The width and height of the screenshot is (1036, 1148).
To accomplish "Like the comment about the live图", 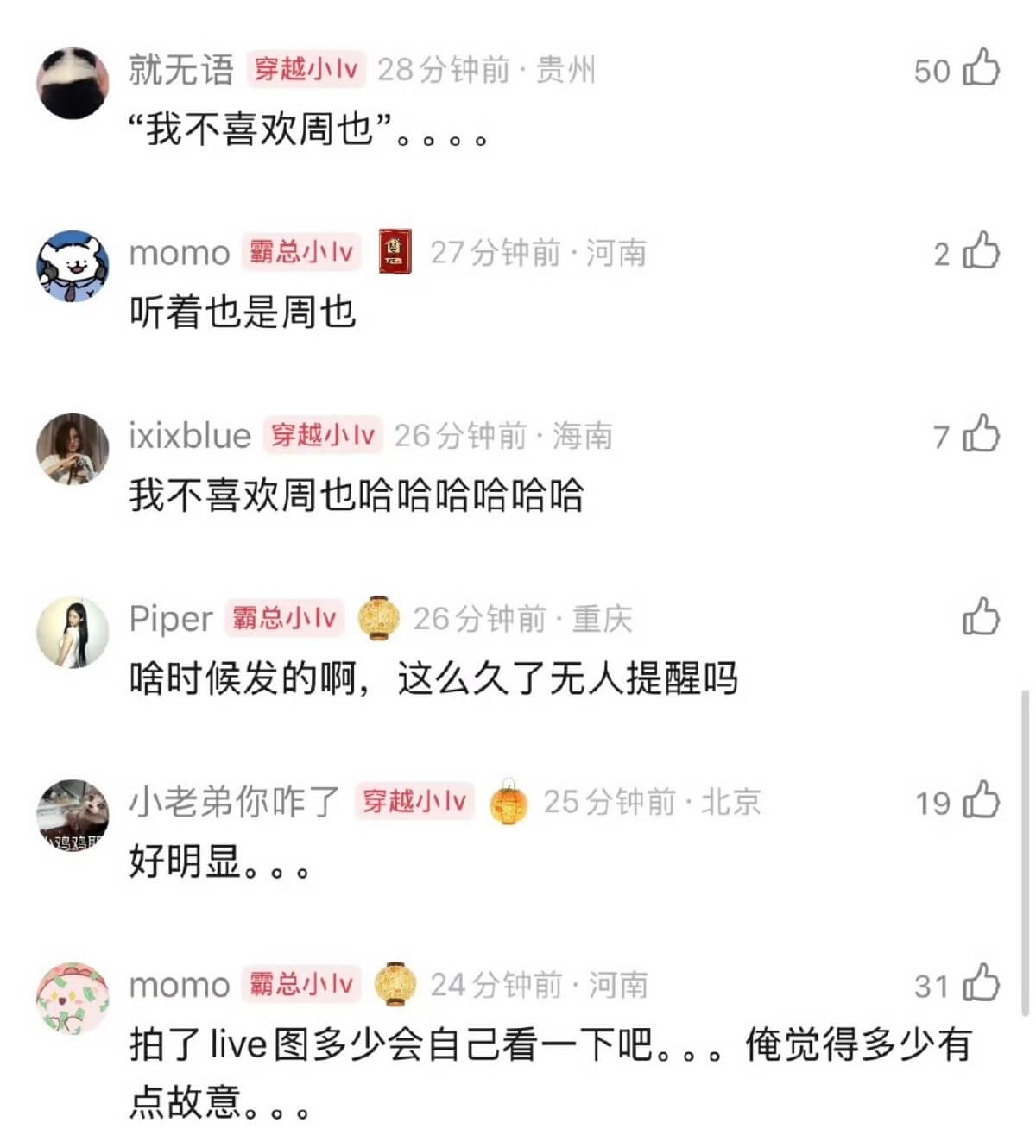I will click(981, 984).
